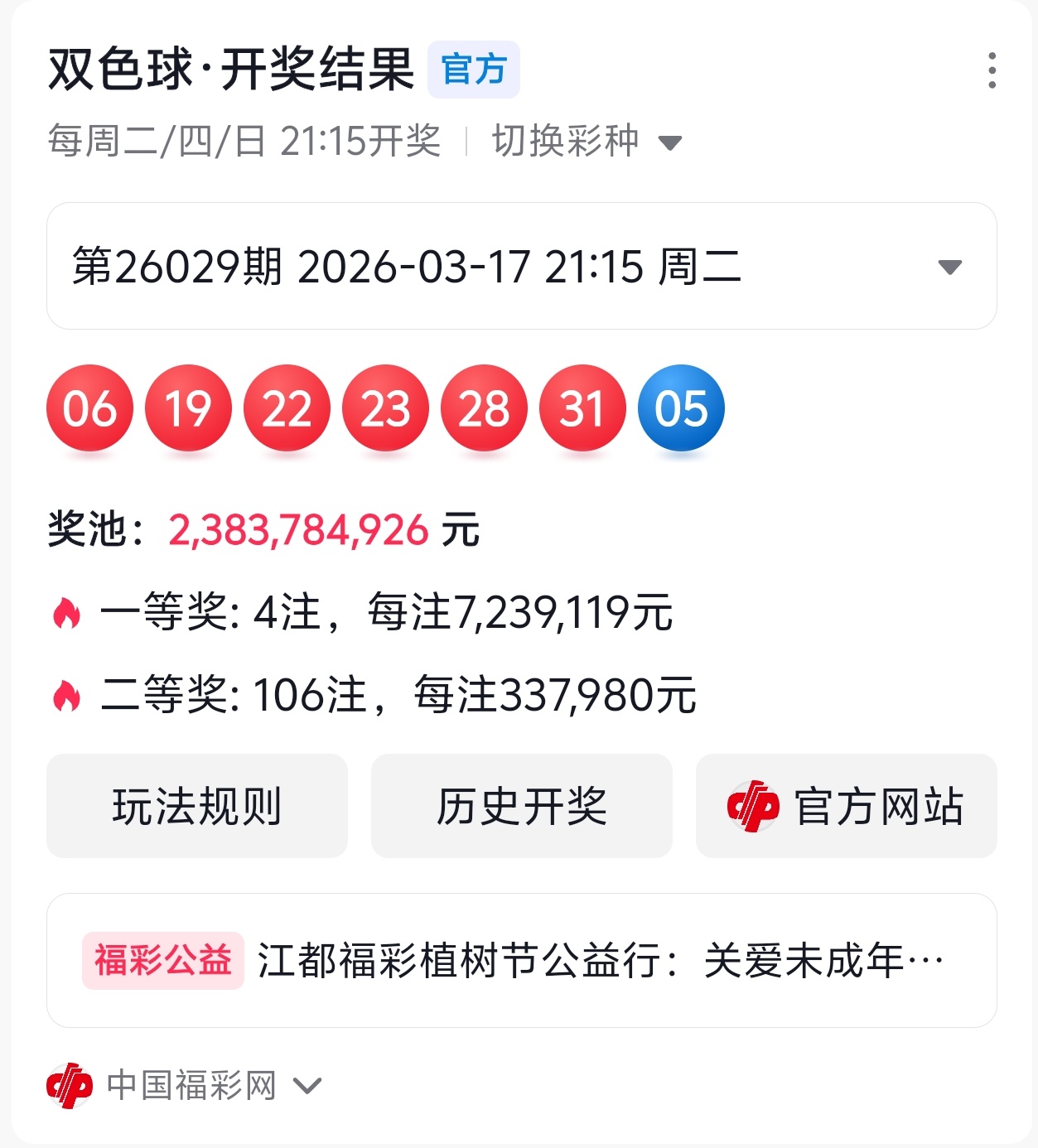View 历史开奖 past results

521,806
